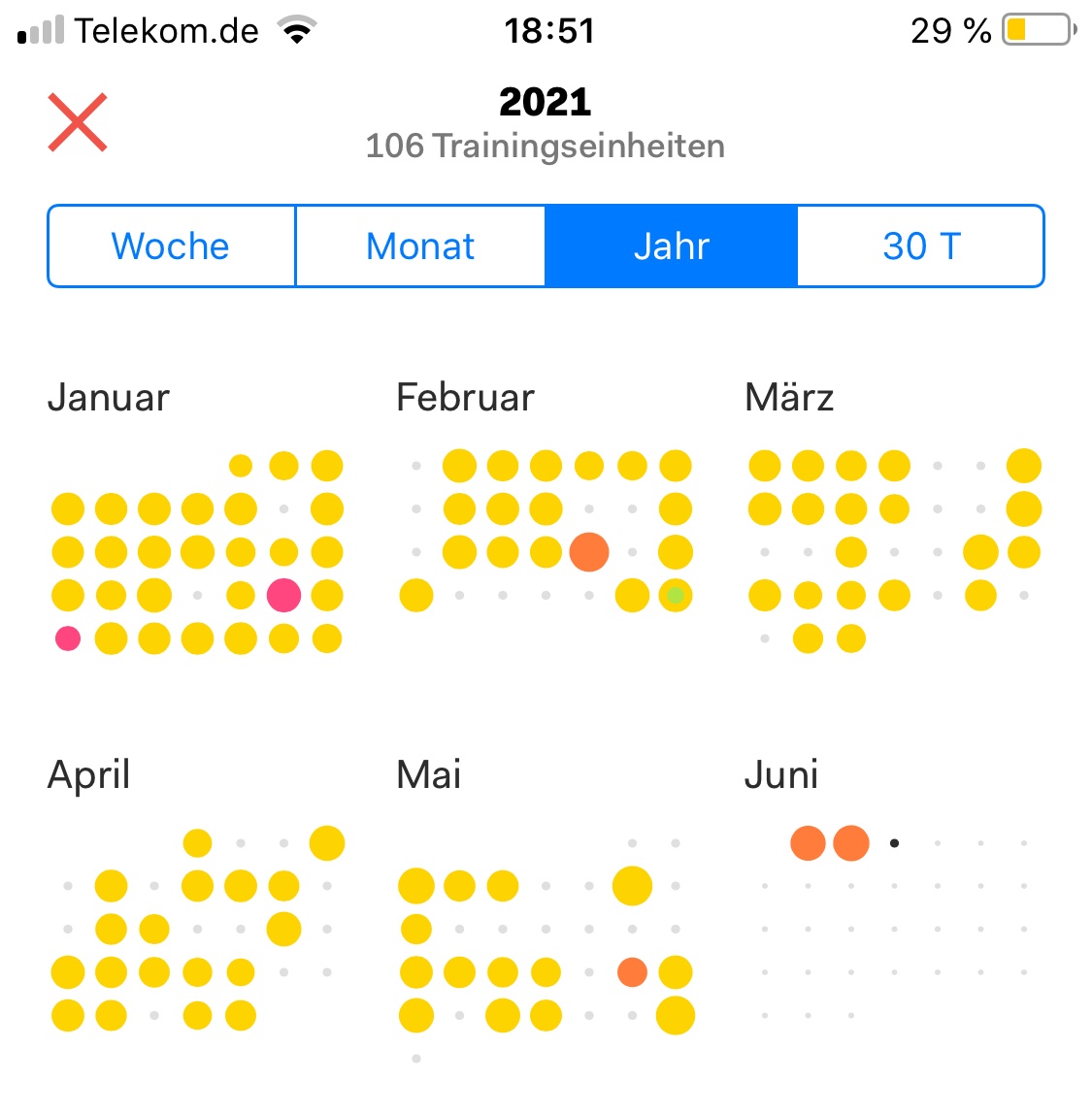Open the Juni month grid
This screenshot has height=1113, width=1092.
(894, 929)
